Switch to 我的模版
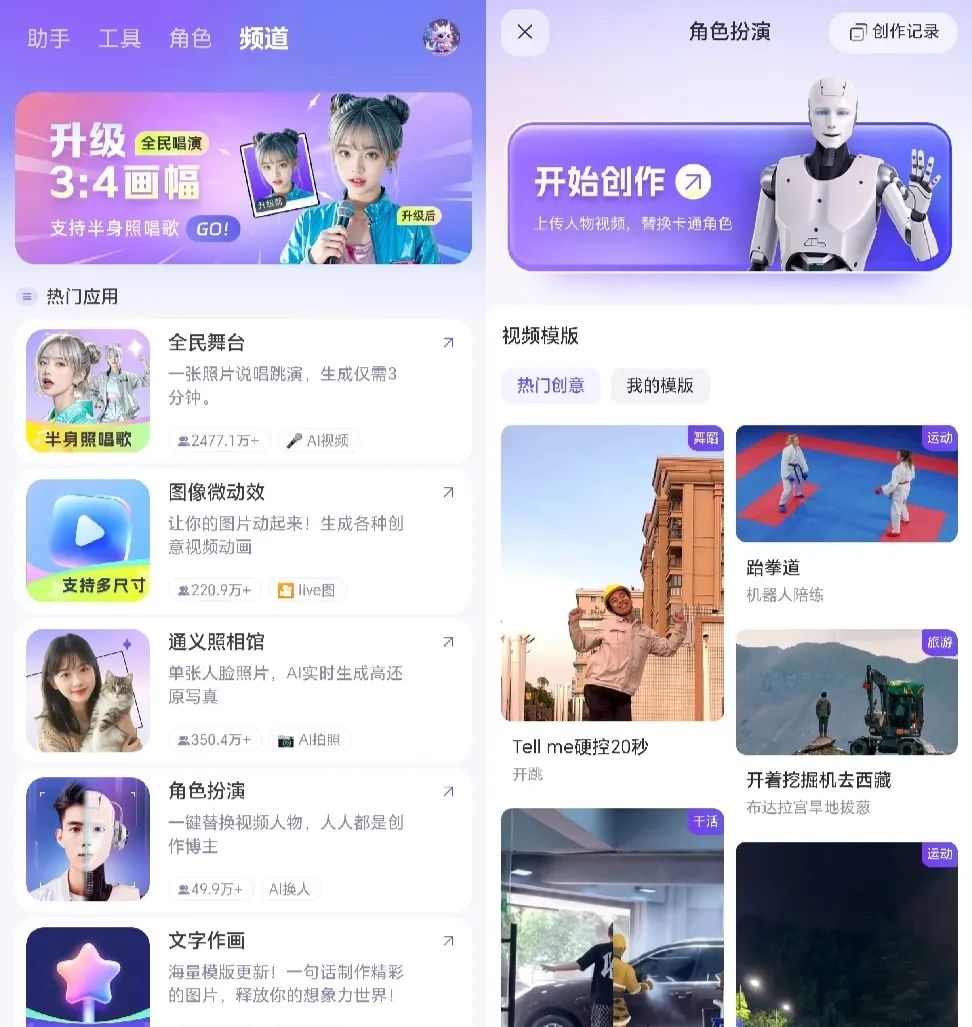 pyautogui.click(x=660, y=386)
